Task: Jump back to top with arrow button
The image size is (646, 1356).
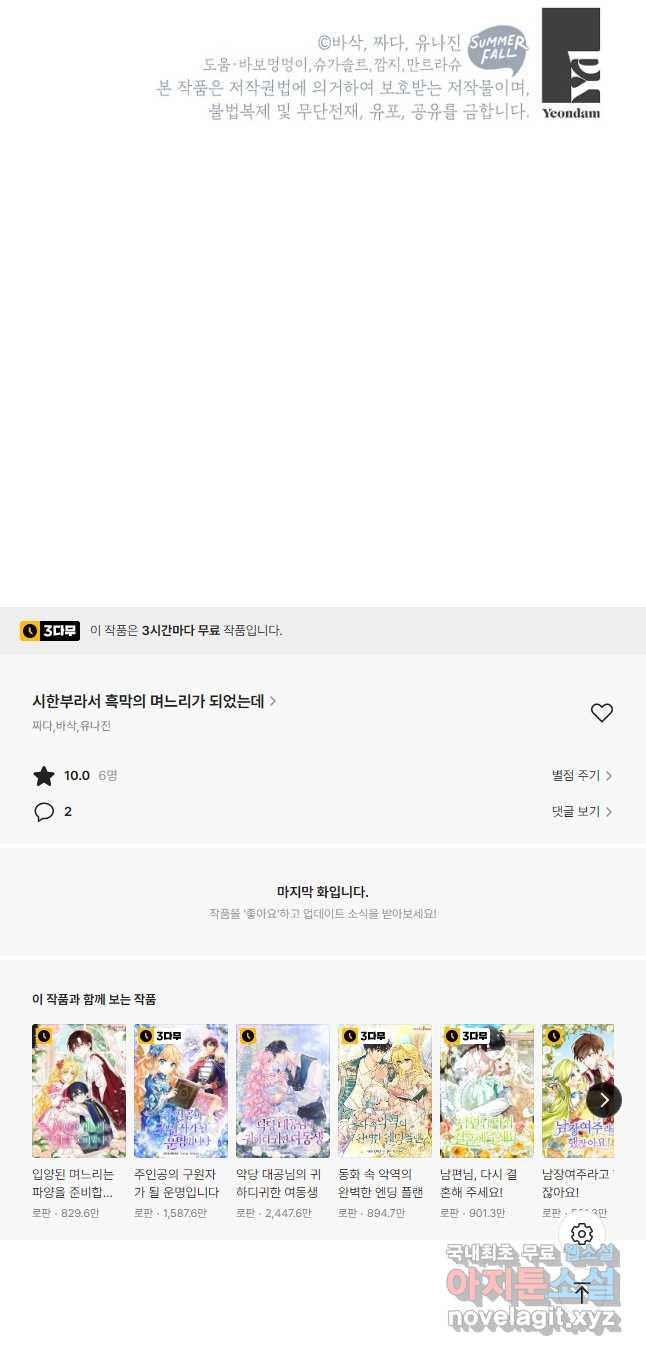Action: coord(582,1292)
